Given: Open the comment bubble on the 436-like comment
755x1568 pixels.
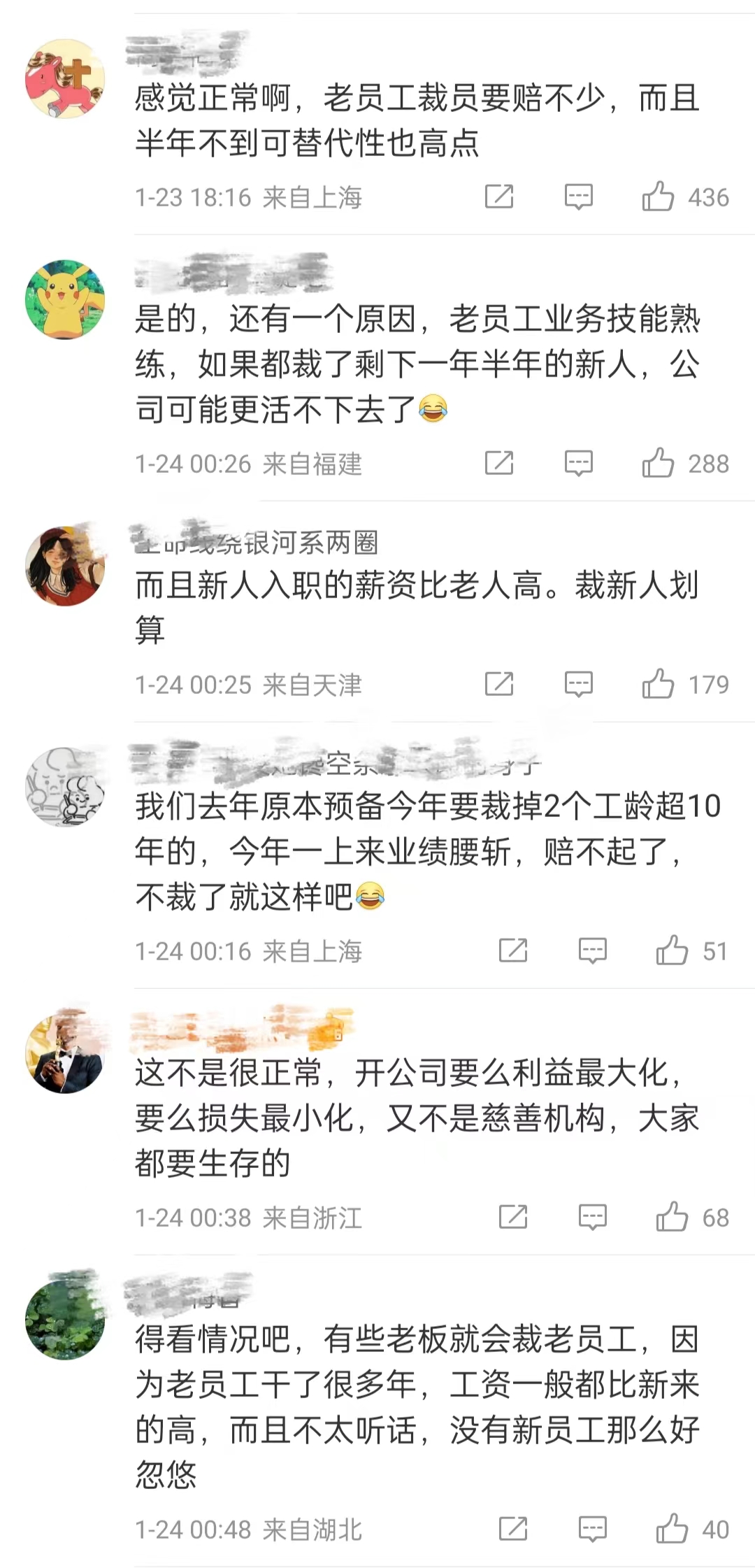Looking at the screenshot, I should (x=577, y=197).
